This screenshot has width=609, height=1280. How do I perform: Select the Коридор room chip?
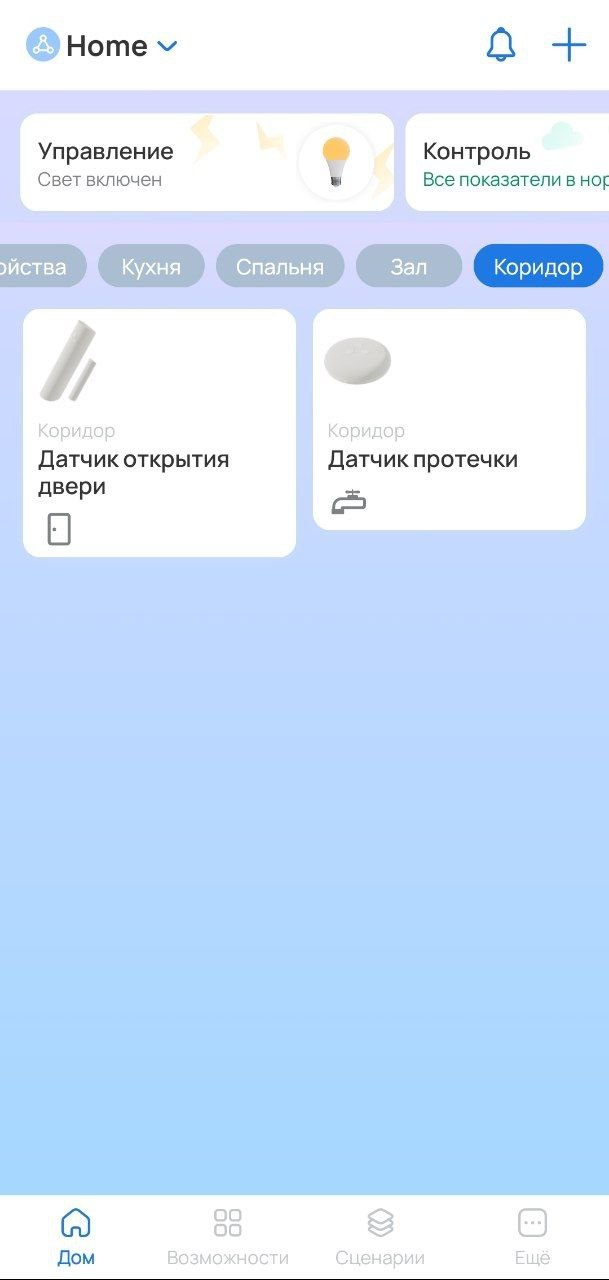538,266
